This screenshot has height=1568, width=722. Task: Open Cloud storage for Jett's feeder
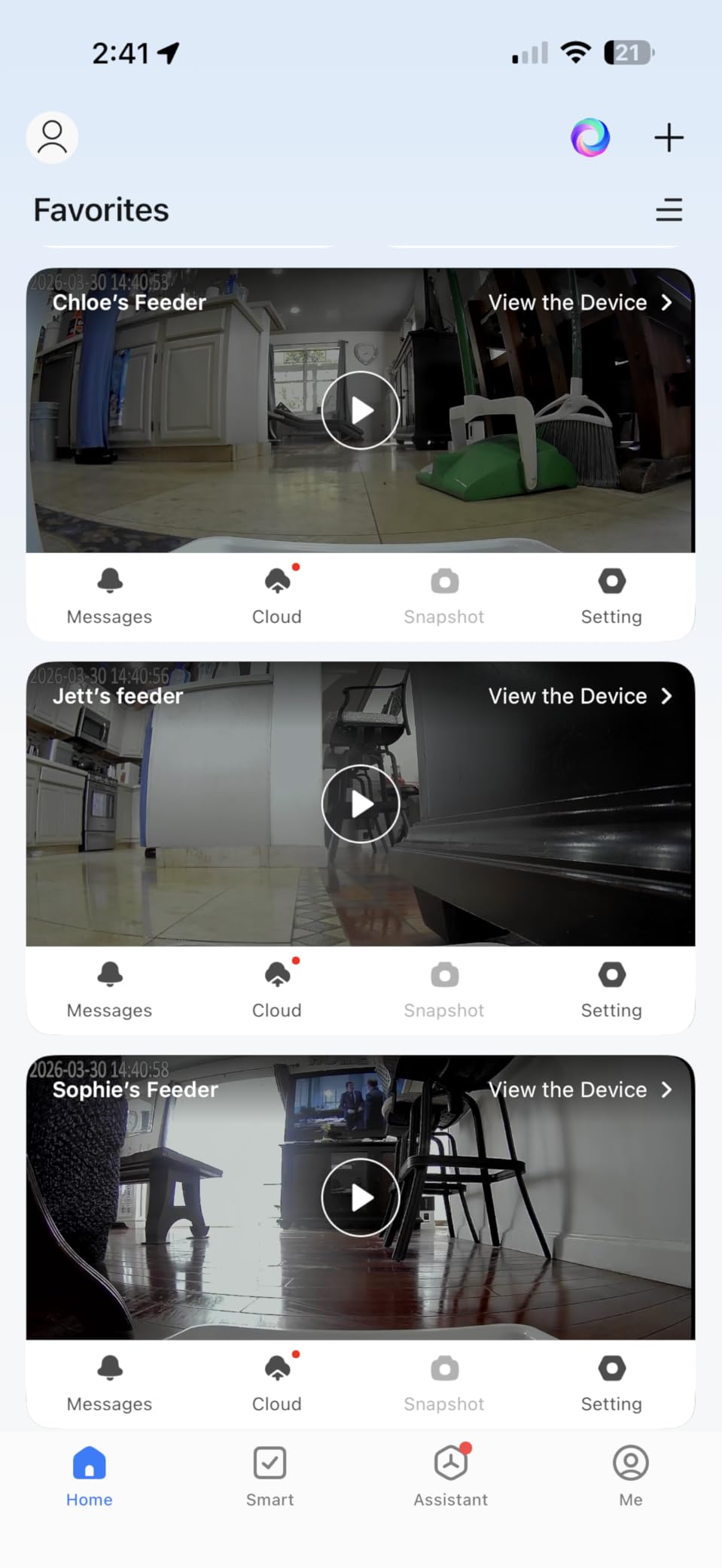click(277, 989)
